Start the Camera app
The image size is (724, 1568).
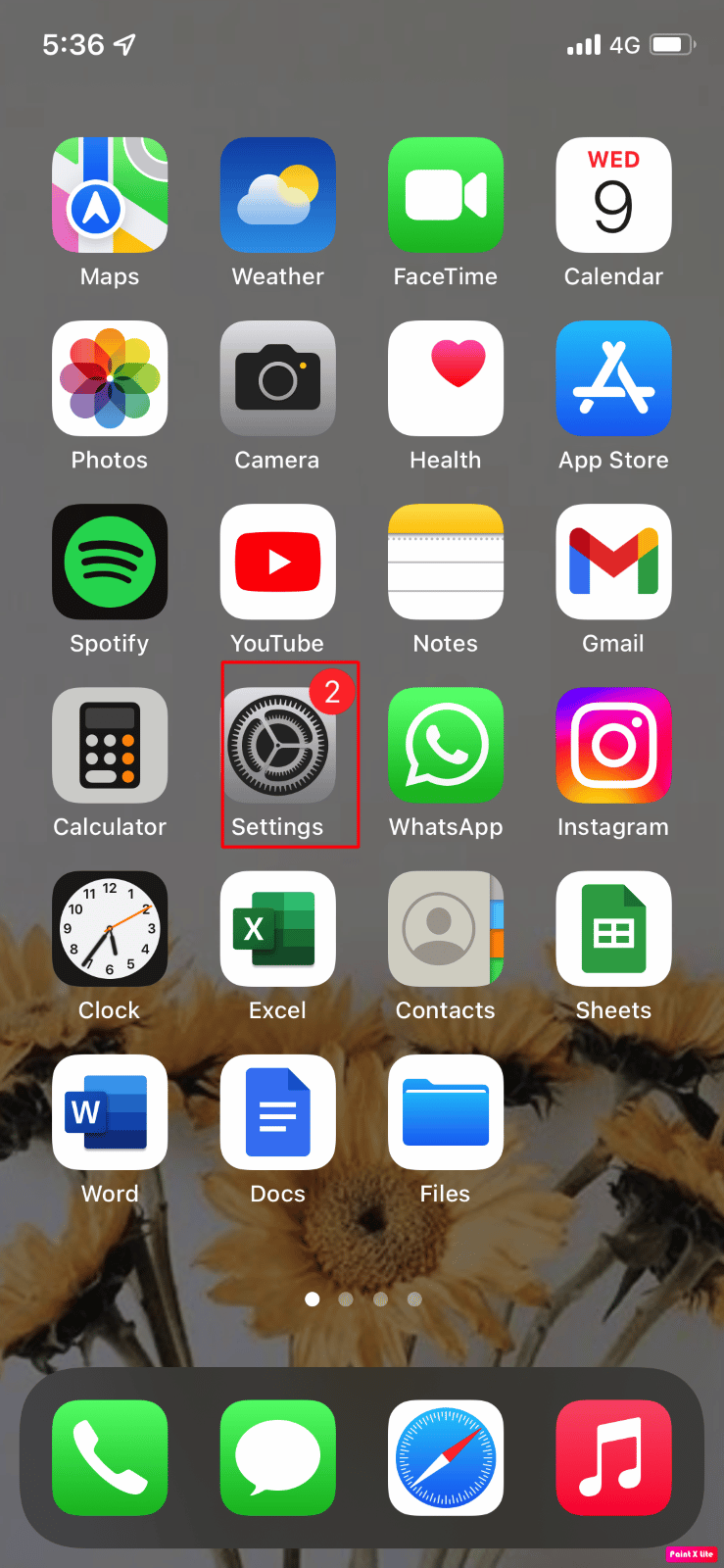pos(278,378)
